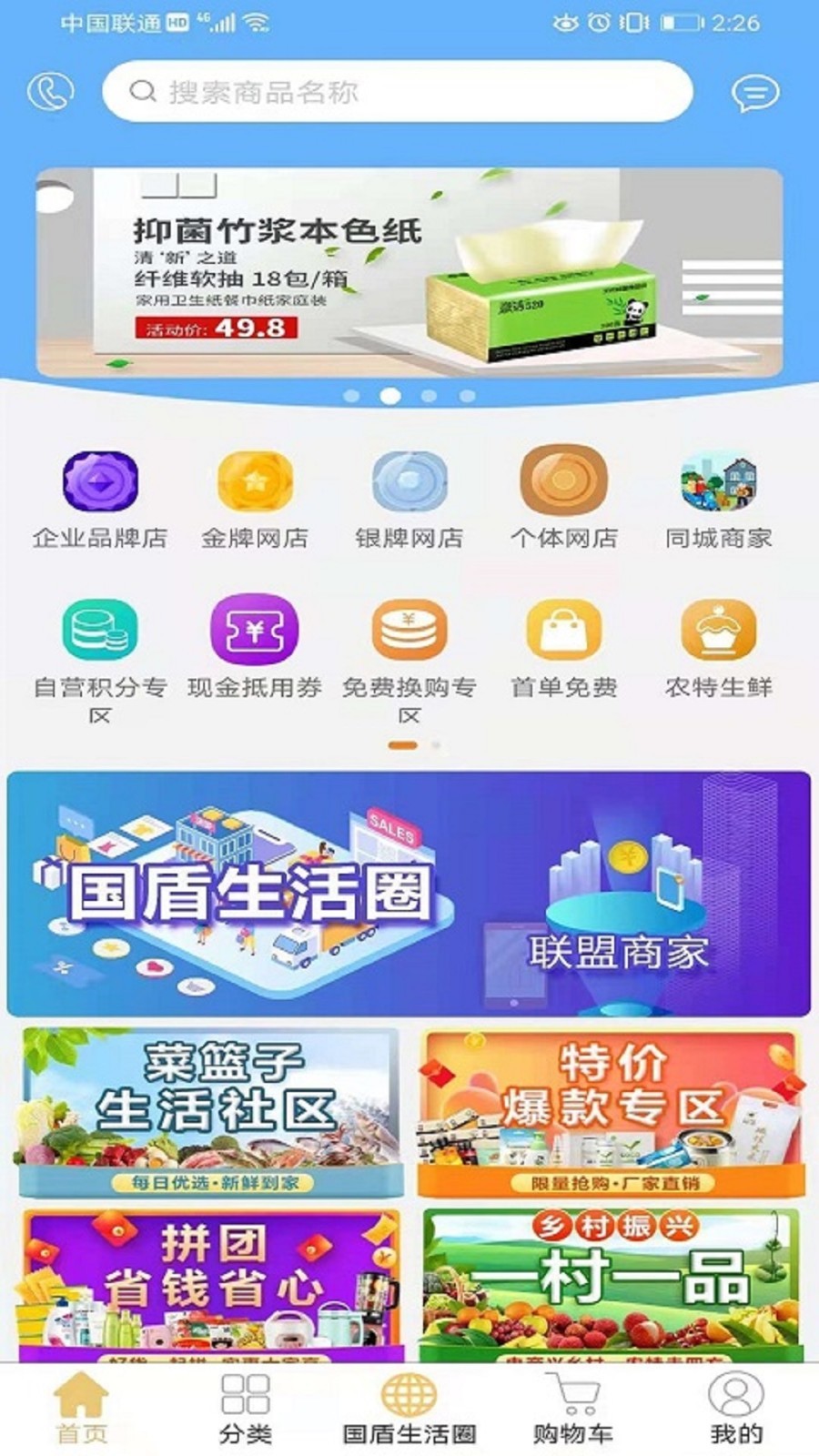Tap the 搜索商品名称 search box

pos(397,92)
